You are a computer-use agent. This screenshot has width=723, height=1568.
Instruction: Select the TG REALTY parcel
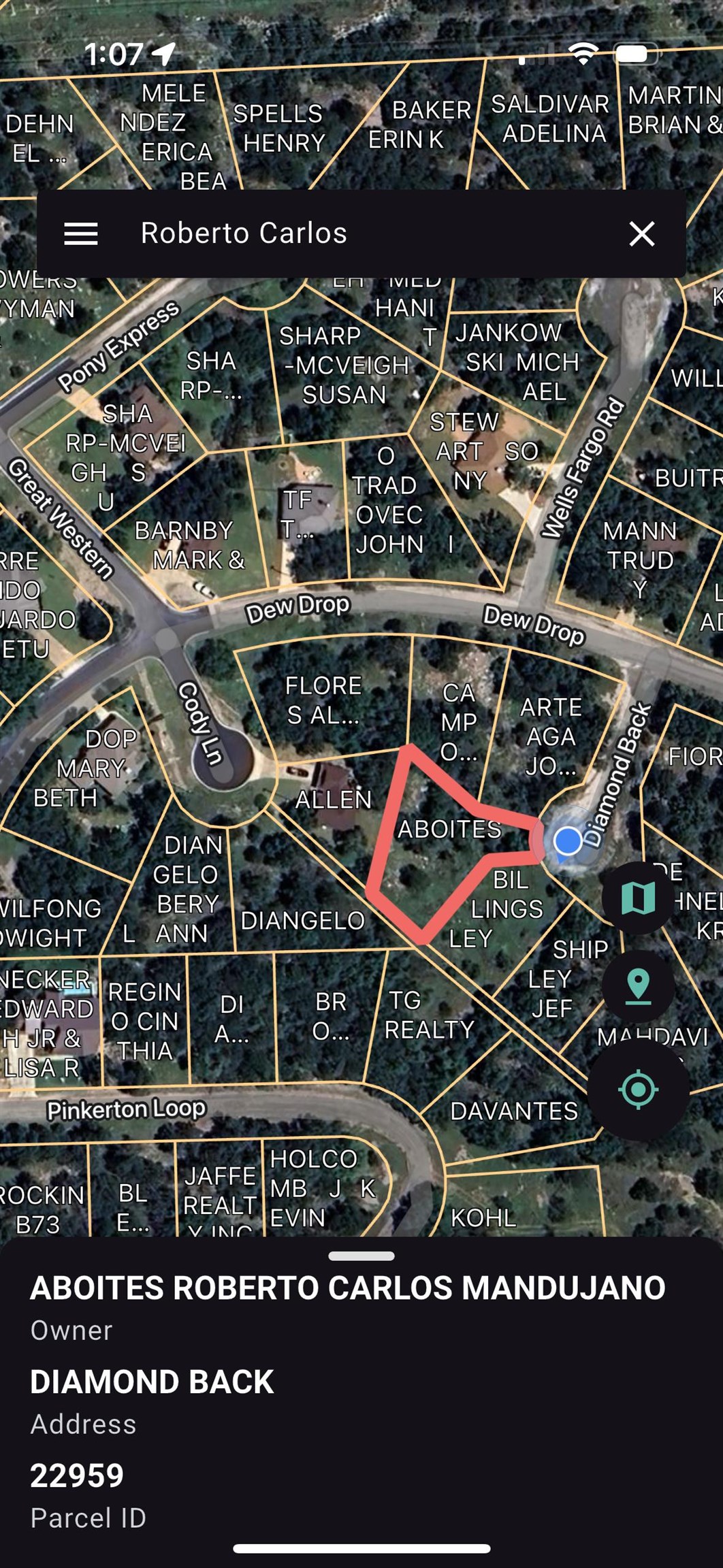click(x=429, y=1015)
